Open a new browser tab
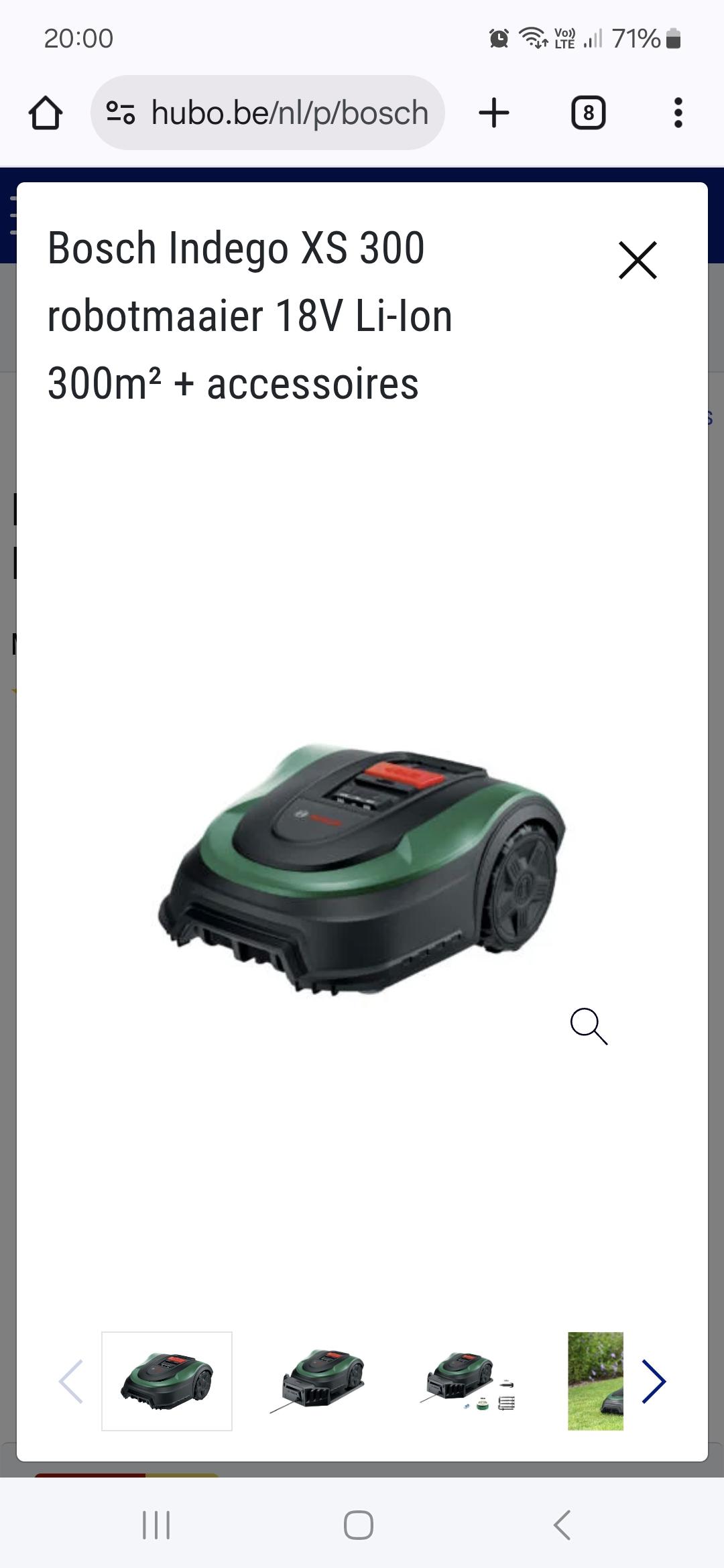Image resolution: width=724 pixels, height=1568 pixels. pyautogui.click(x=494, y=113)
